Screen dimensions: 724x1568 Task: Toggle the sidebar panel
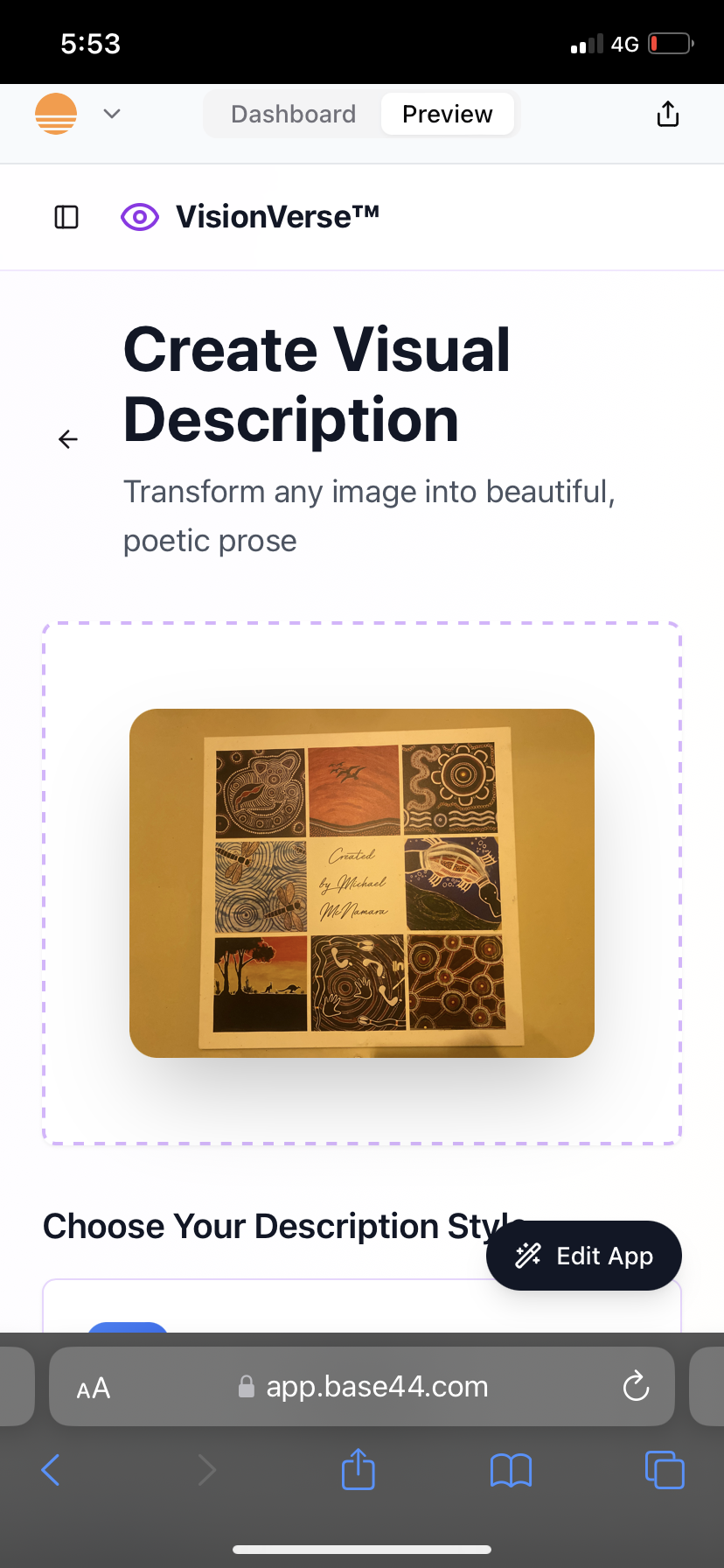(66, 217)
